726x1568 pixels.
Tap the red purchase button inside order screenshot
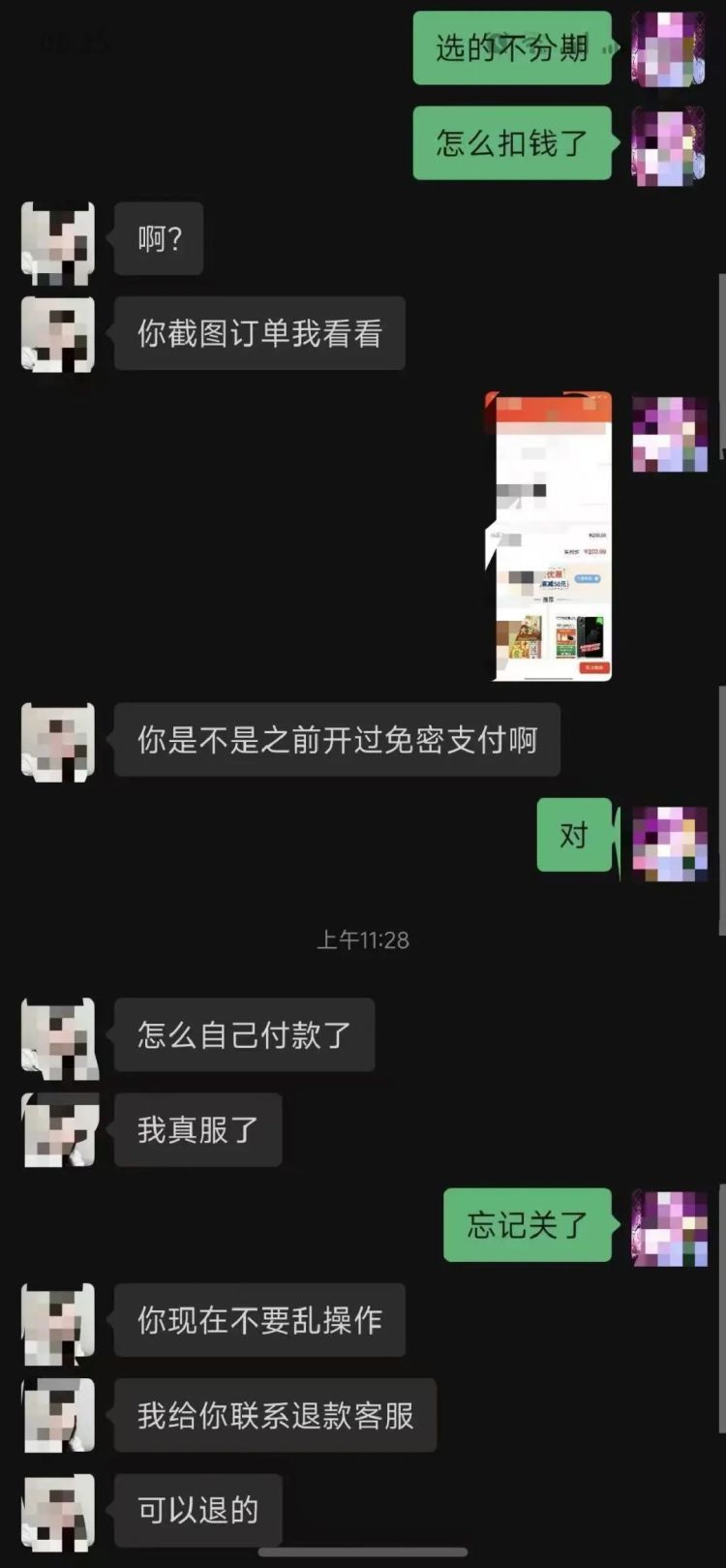[x=595, y=667]
